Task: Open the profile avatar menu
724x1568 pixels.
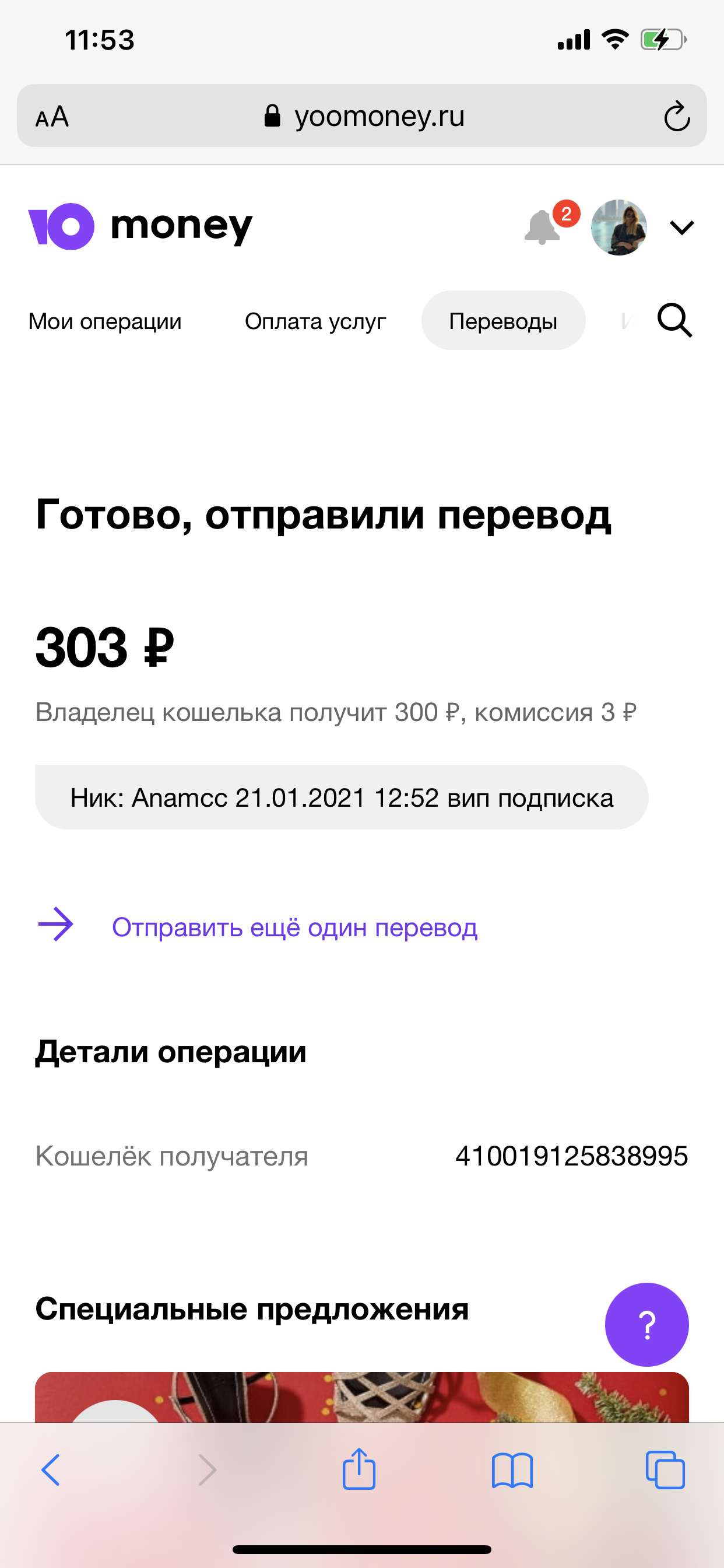Action: click(618, 227)
